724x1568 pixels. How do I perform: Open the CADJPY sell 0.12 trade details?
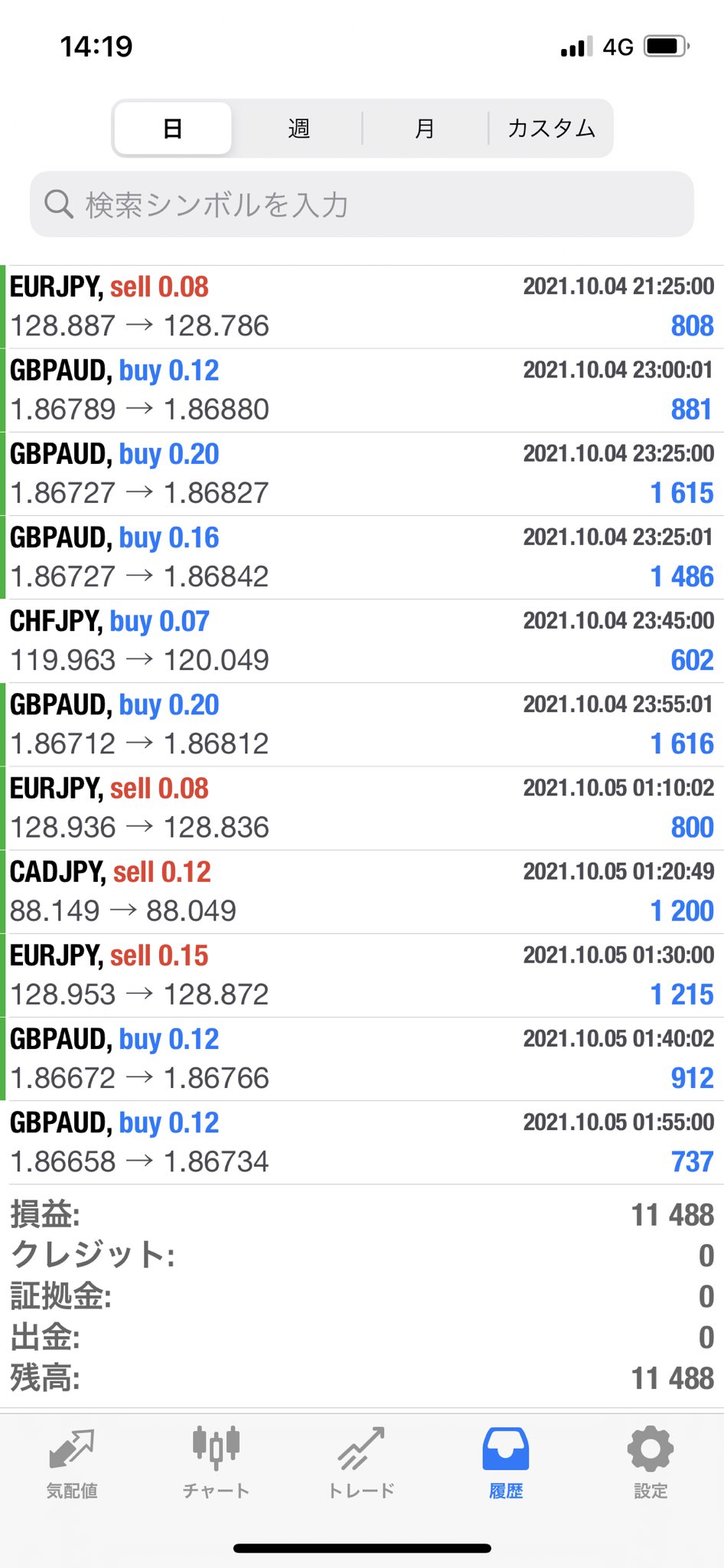pyautogui.click(x=362, y=892)
